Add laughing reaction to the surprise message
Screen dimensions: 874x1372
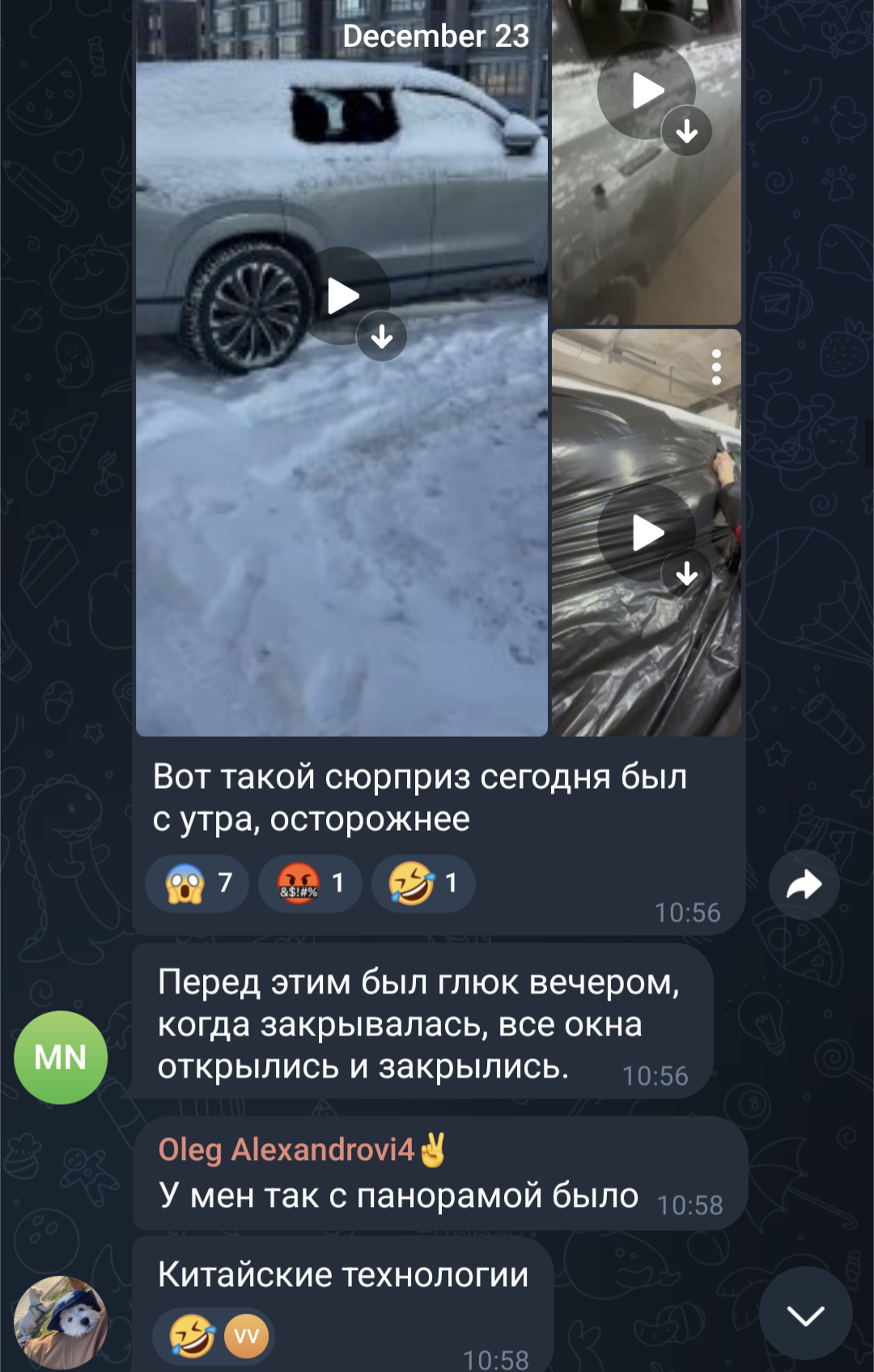(423, 883)
